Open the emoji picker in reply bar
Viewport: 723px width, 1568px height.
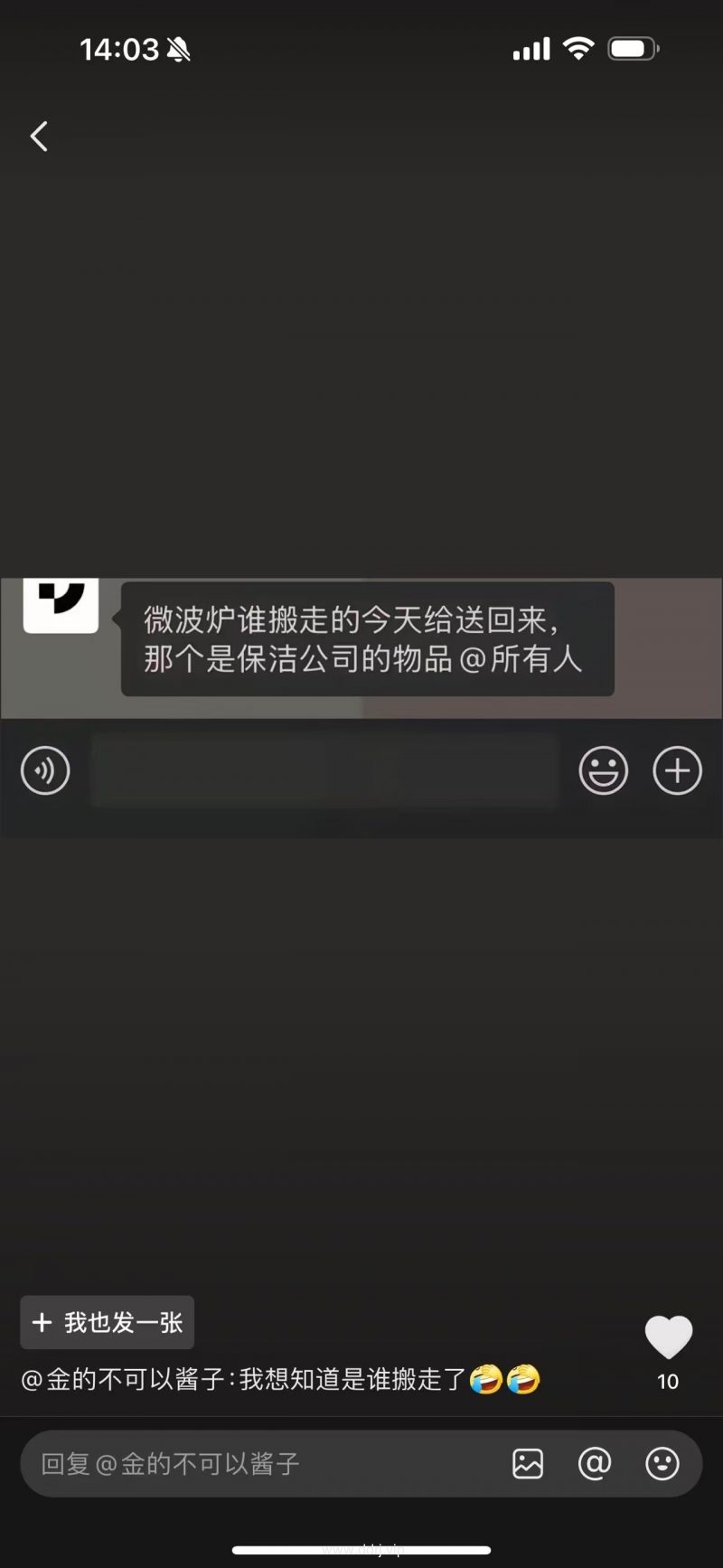662,1463
